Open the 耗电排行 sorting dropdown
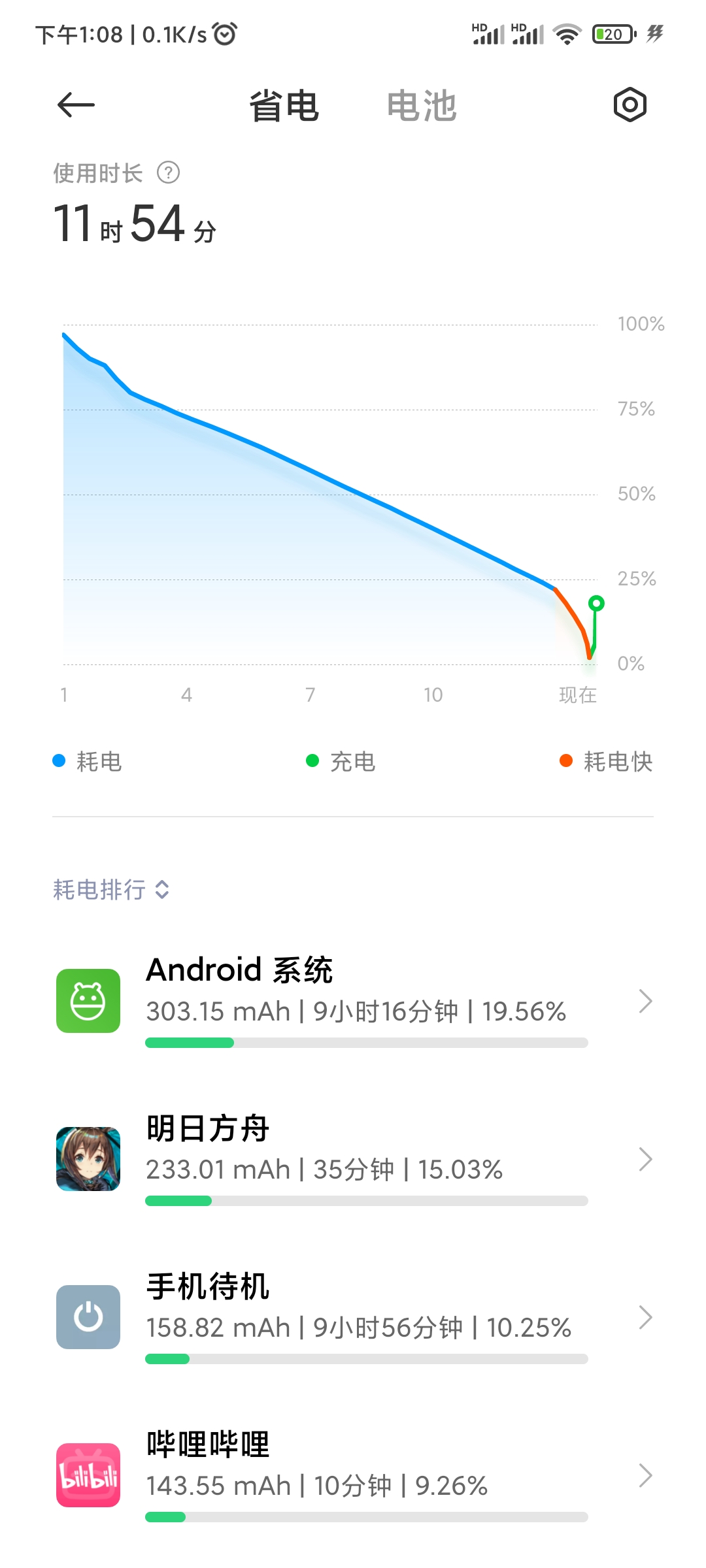Viewport: 706px width, 1568px height. pyautogui.click(x=111, y=889)
